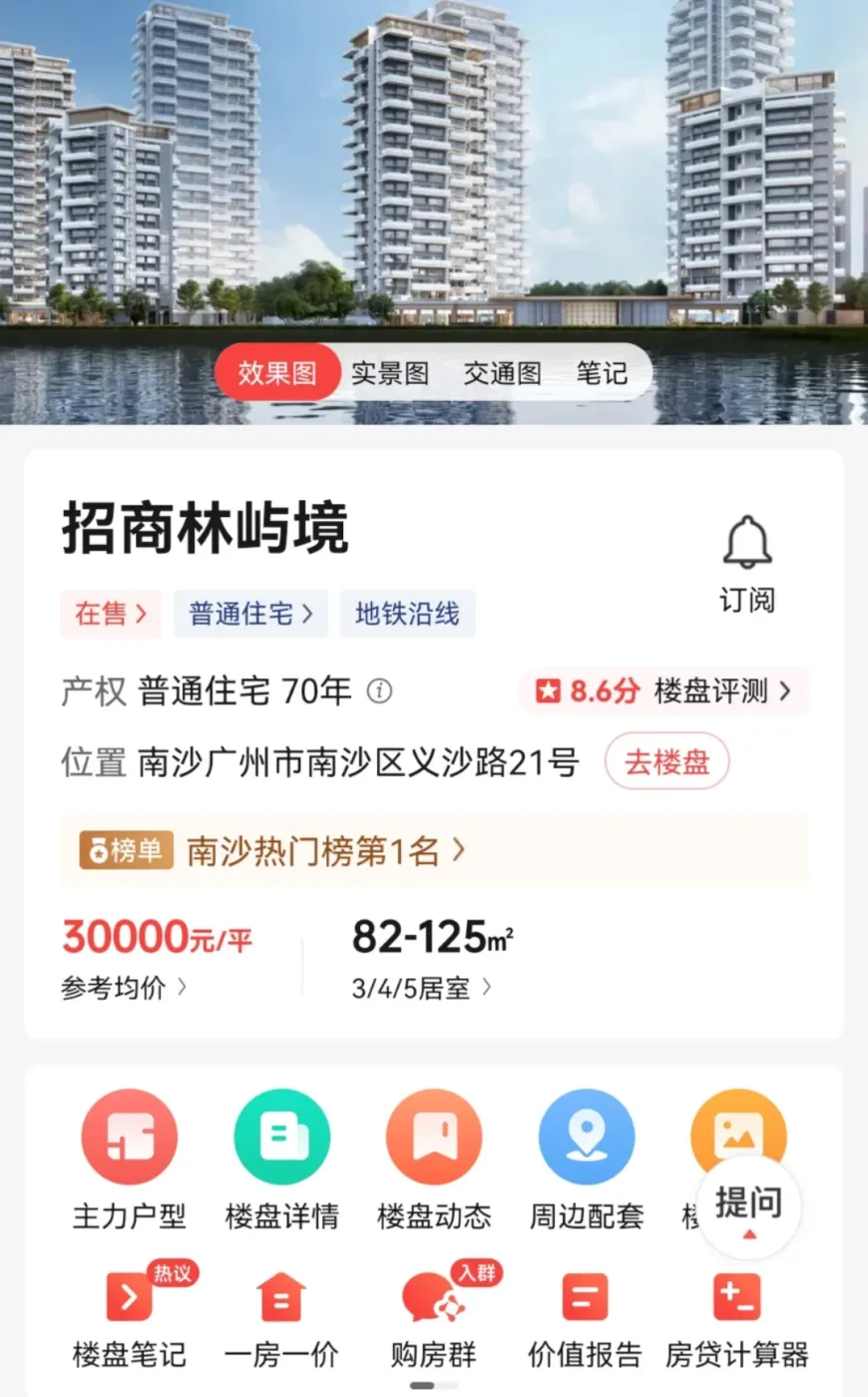
Task: Ask a question via 提问 button
Action: click(748, 1207)
